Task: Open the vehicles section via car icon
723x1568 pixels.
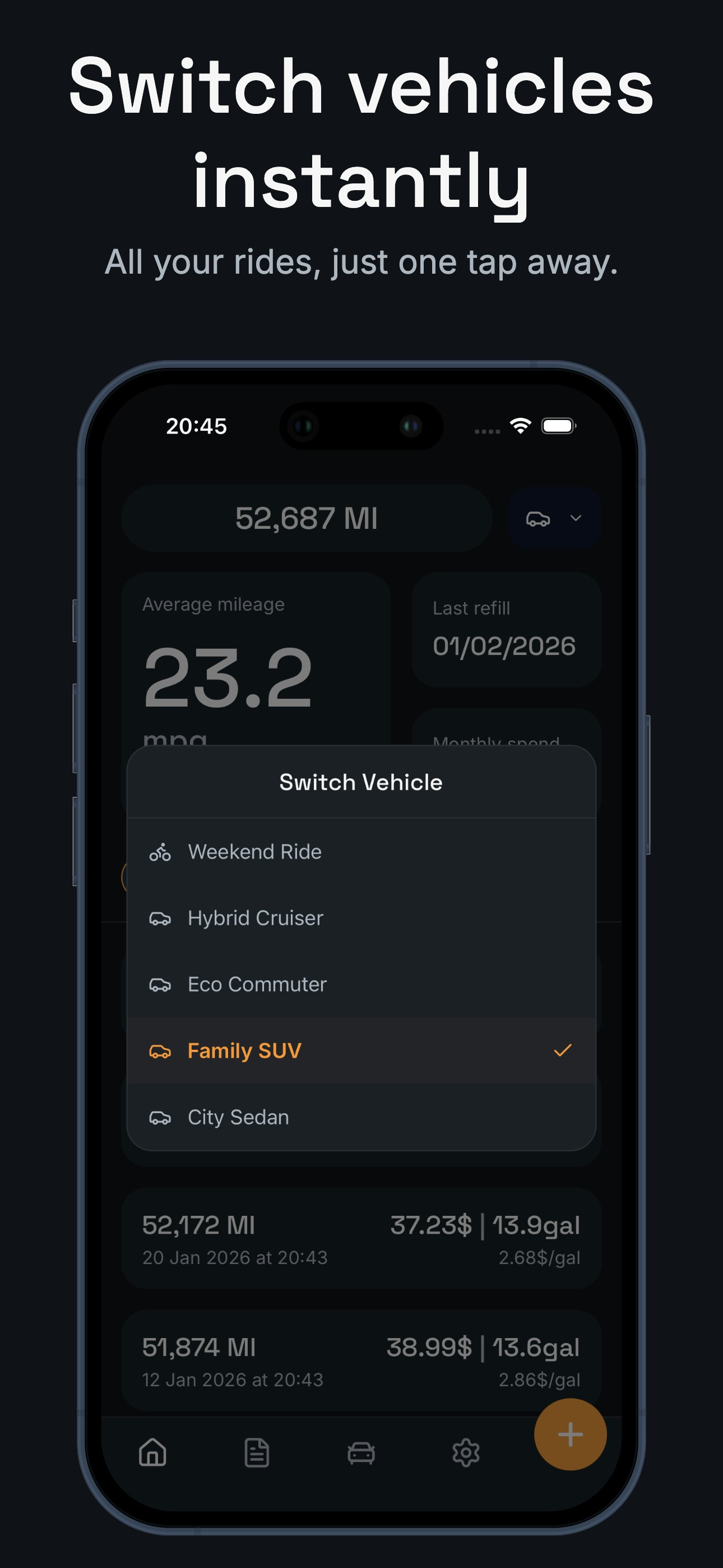Action: coord(361,1455)
